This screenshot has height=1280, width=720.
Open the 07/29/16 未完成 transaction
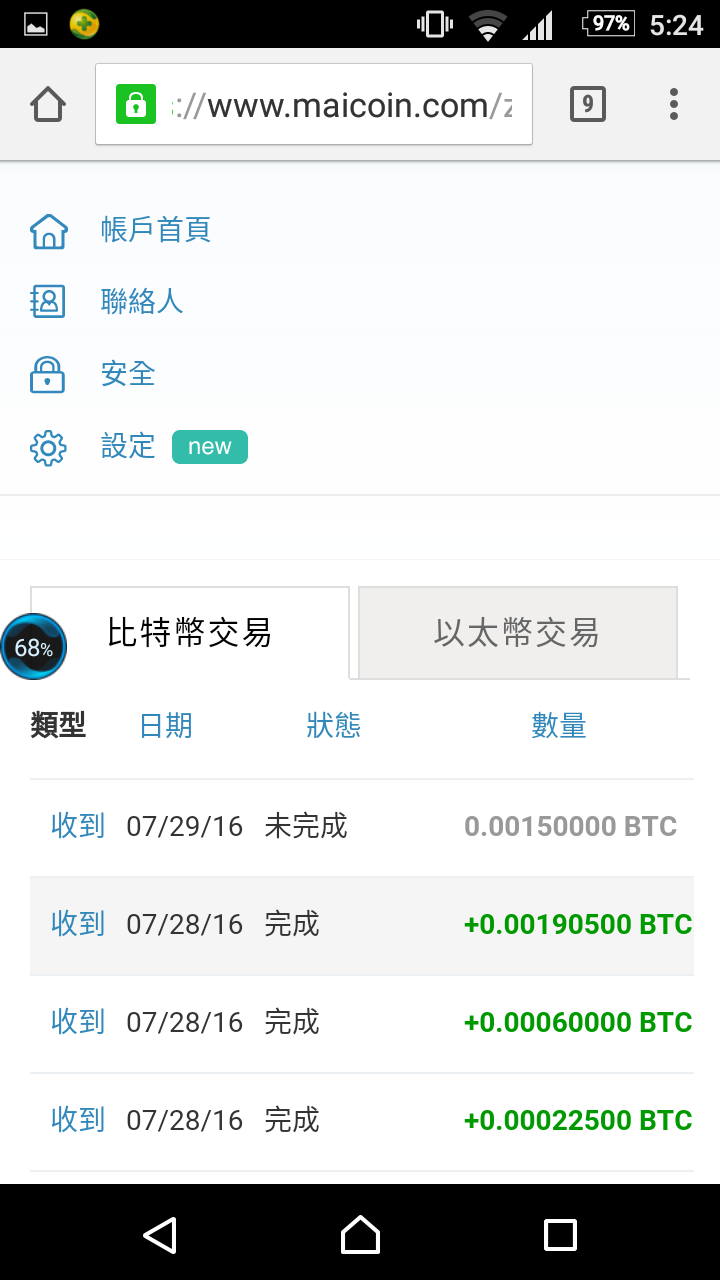362,827
